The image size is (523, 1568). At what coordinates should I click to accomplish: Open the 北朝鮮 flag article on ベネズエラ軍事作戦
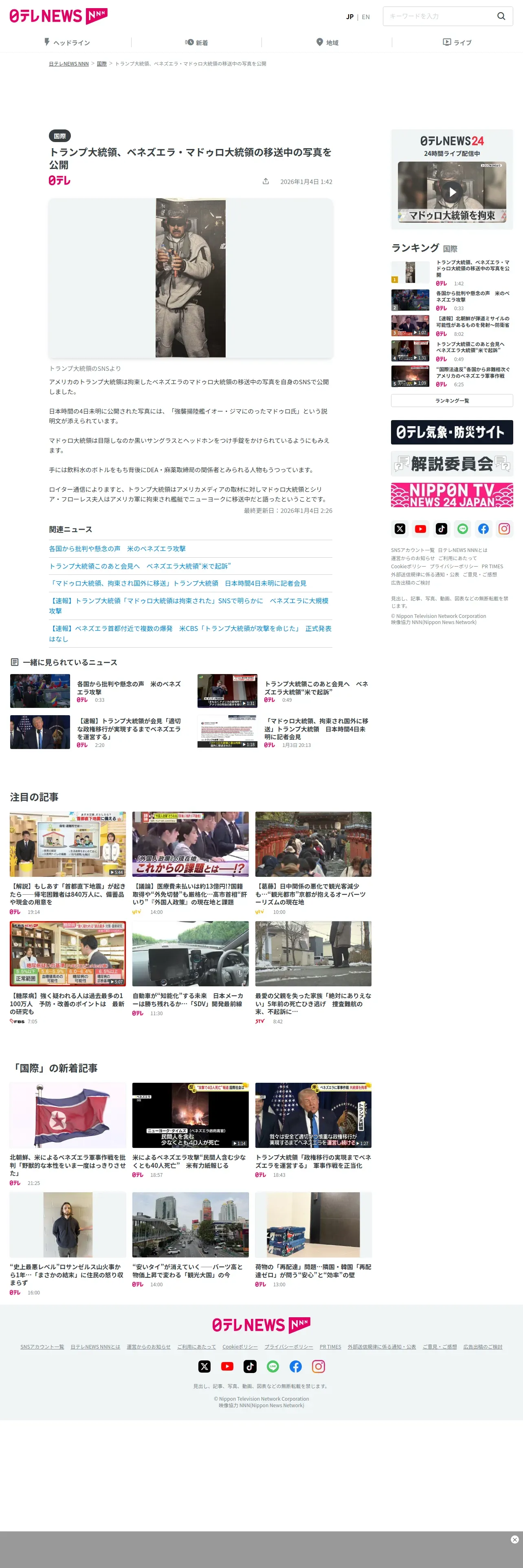pos(68,1134)
